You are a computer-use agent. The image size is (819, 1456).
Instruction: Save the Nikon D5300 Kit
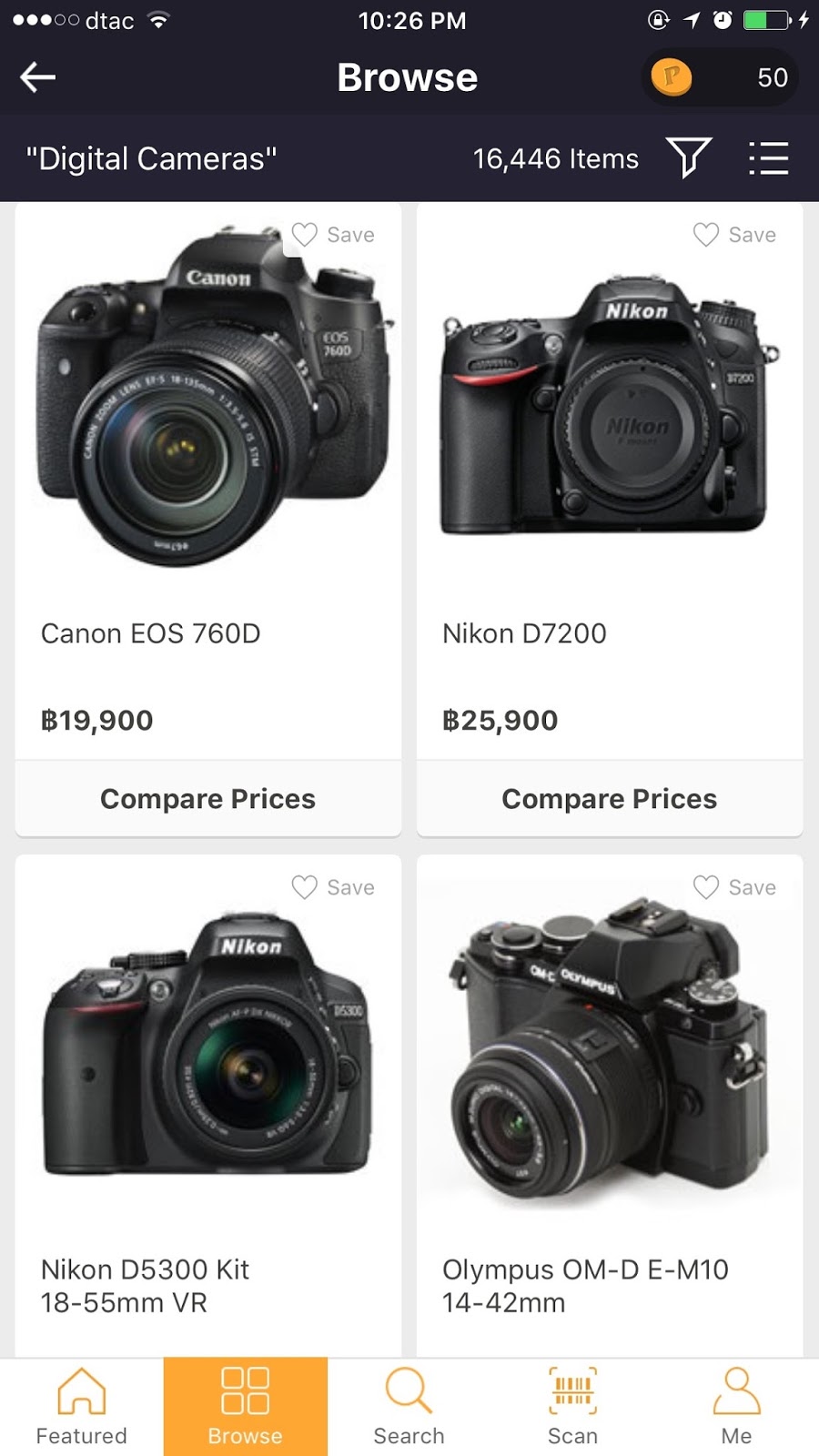tap(333, 887)
